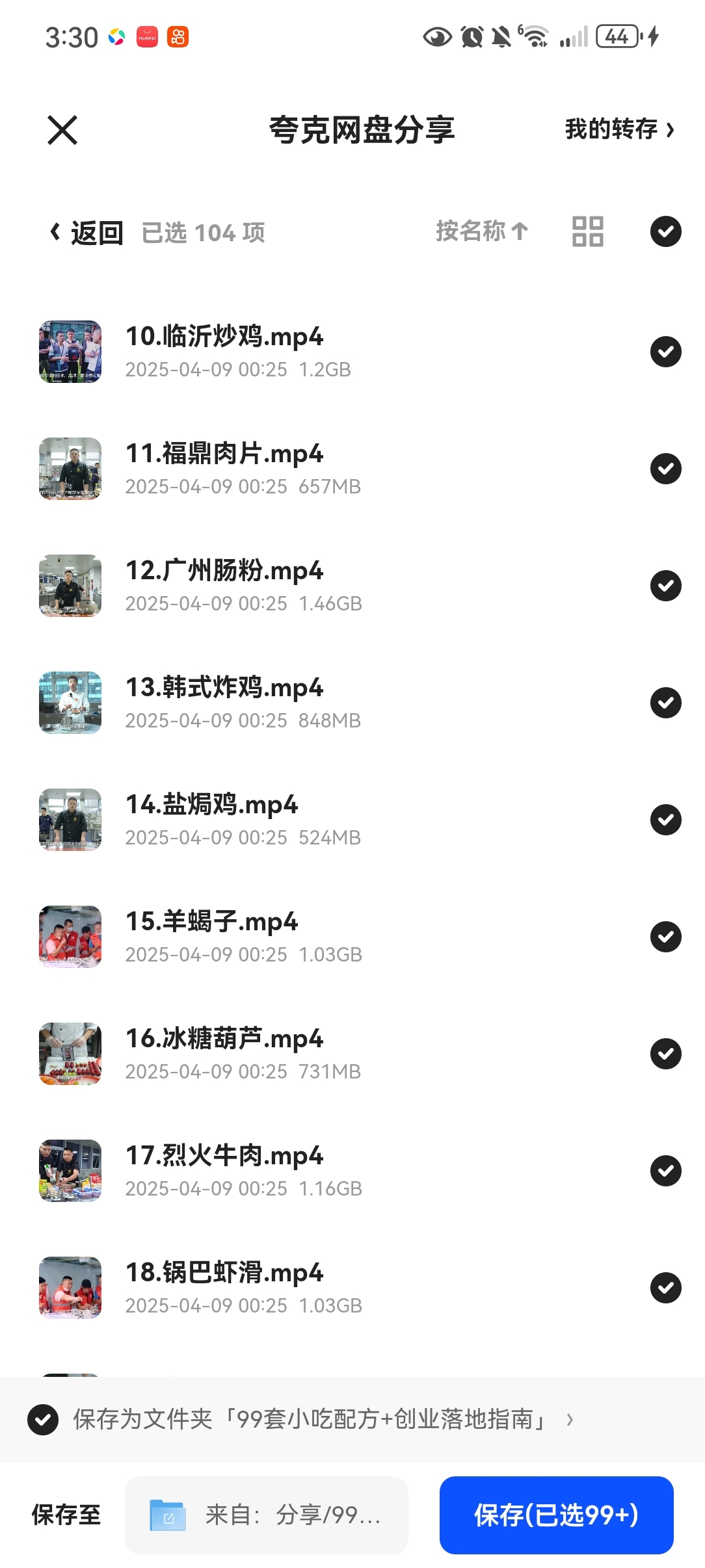Uncheck 11.福鼎肉片.mp4
The image size is (705, 1568).
(665, 469)
